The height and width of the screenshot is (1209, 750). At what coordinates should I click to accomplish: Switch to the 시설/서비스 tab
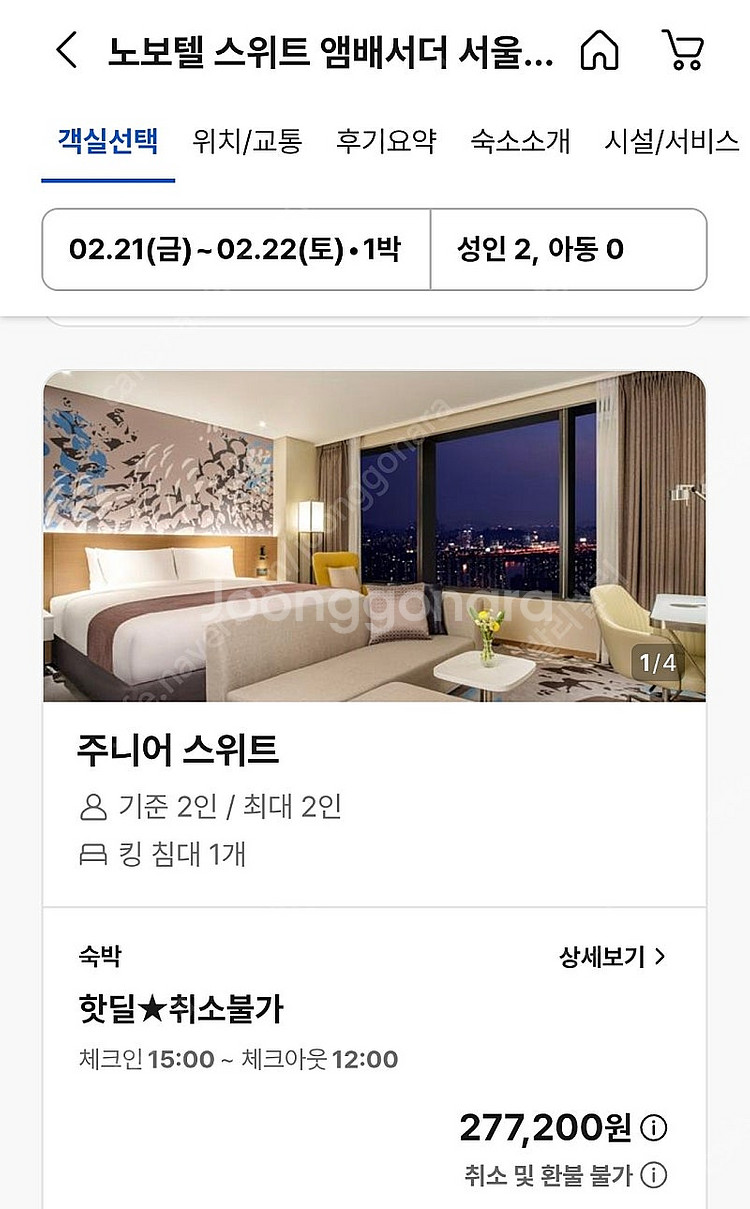pos(671,141)
